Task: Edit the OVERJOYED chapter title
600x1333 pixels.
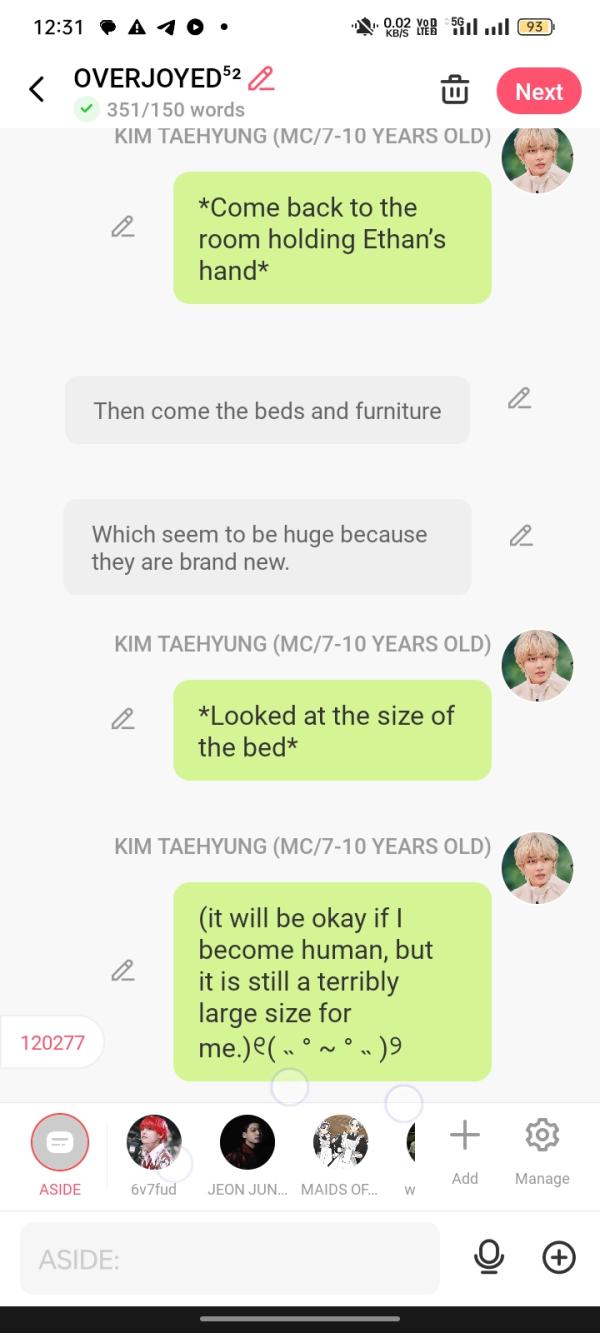Action: 261,78
